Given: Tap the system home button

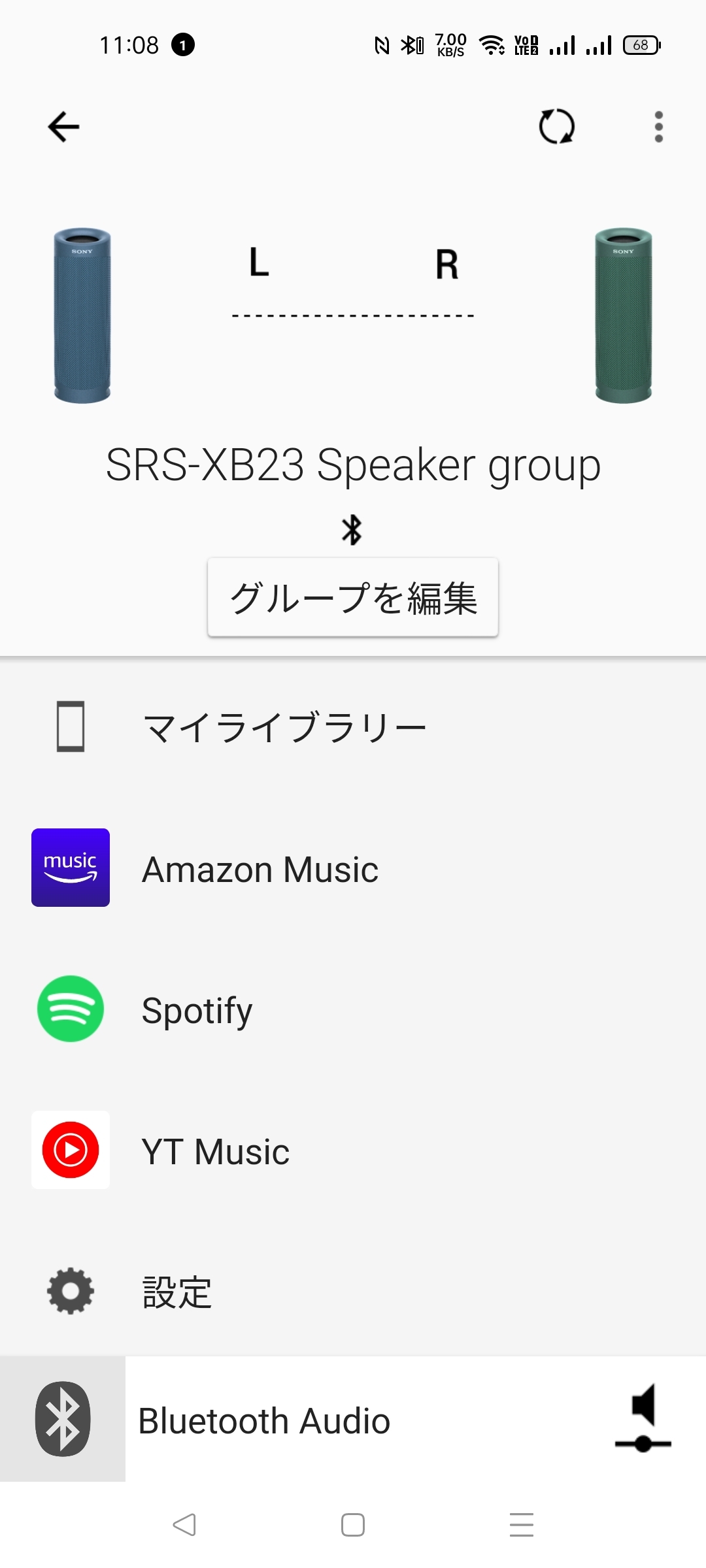Looking at the screenshot, I should click(x=353, y=1525).
